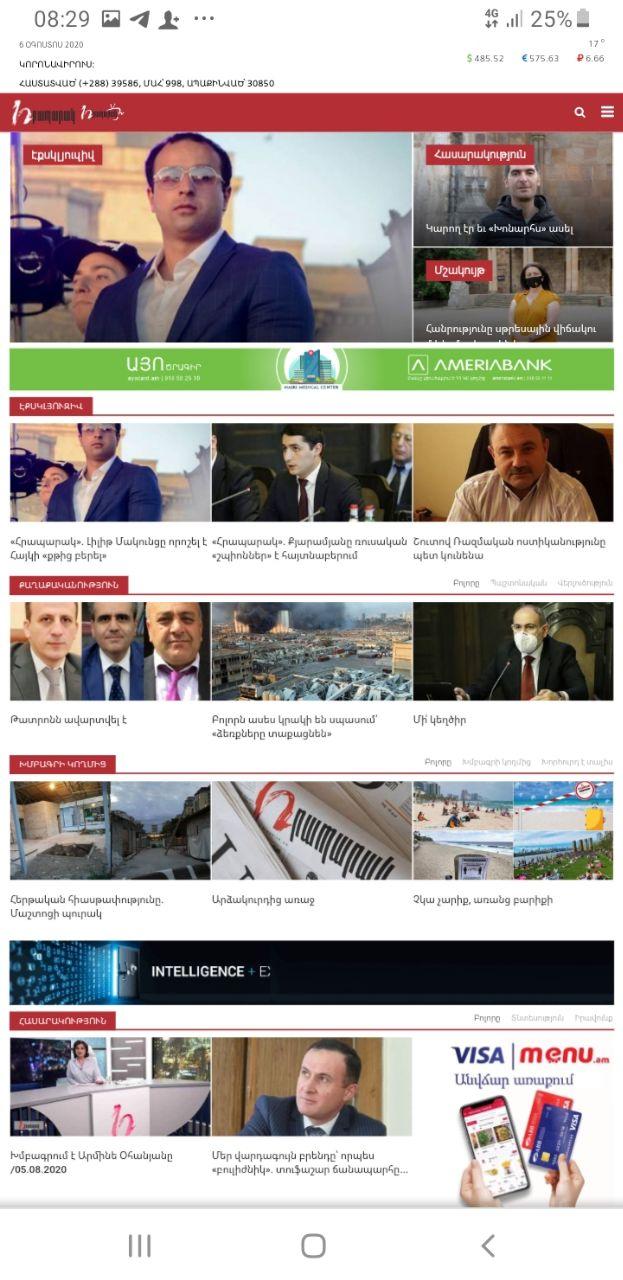
Task: Open the «Խմբագրի կողմից» section heading
Action: click(62, 764)
